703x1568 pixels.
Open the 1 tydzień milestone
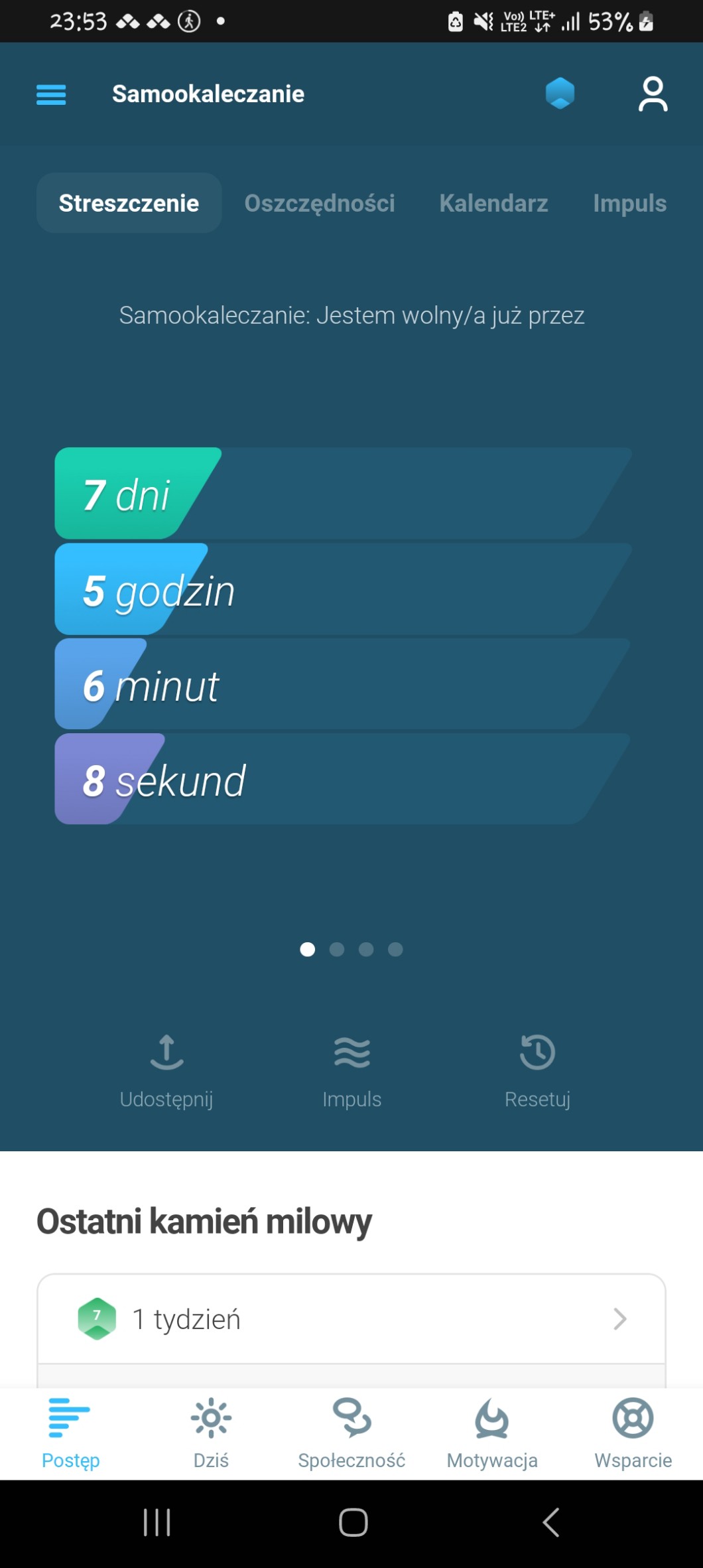(351, 1319)
